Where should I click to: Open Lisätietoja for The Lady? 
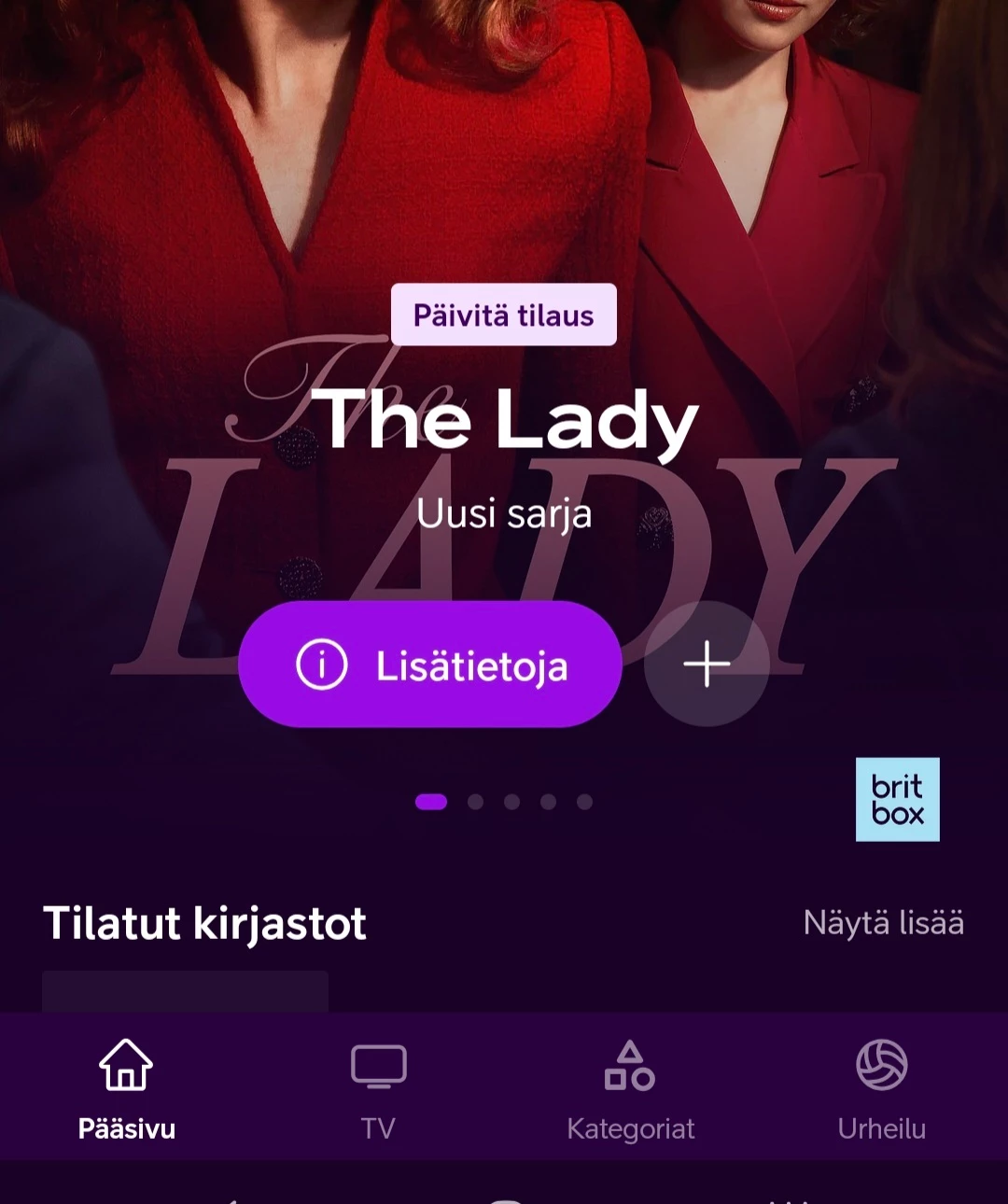[430, 665]
